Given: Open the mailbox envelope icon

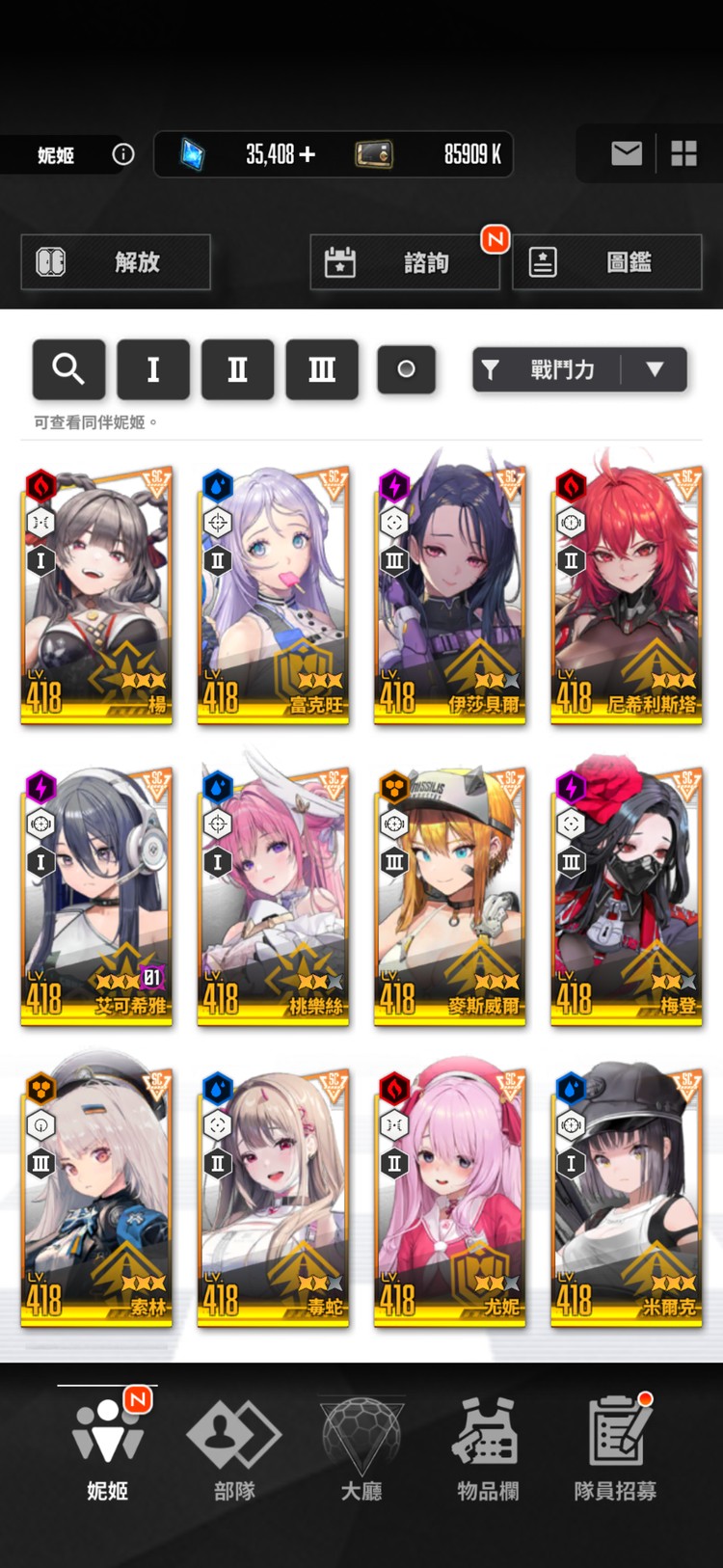Looking at the screenshot, I should point(627,153).
